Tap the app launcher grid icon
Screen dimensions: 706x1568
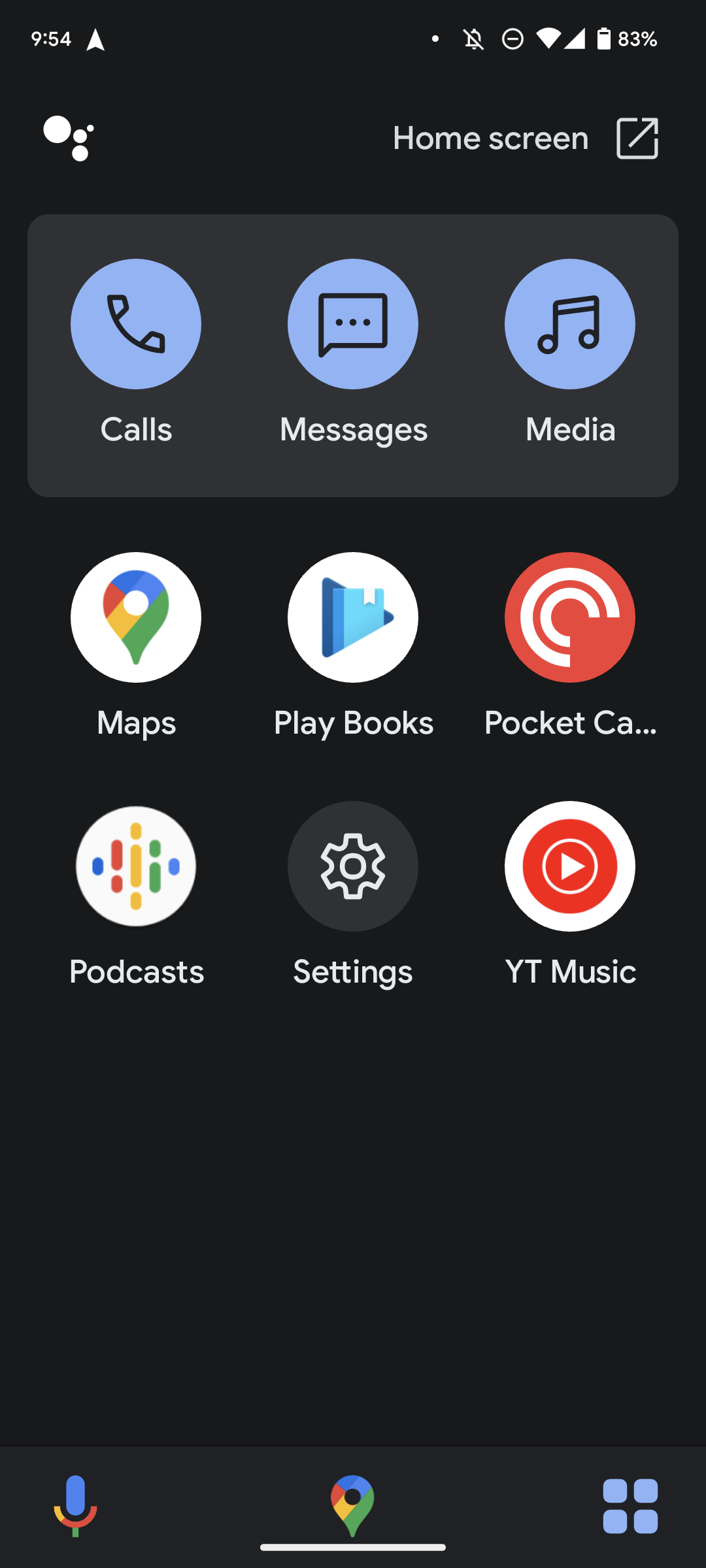point(630,1505)
